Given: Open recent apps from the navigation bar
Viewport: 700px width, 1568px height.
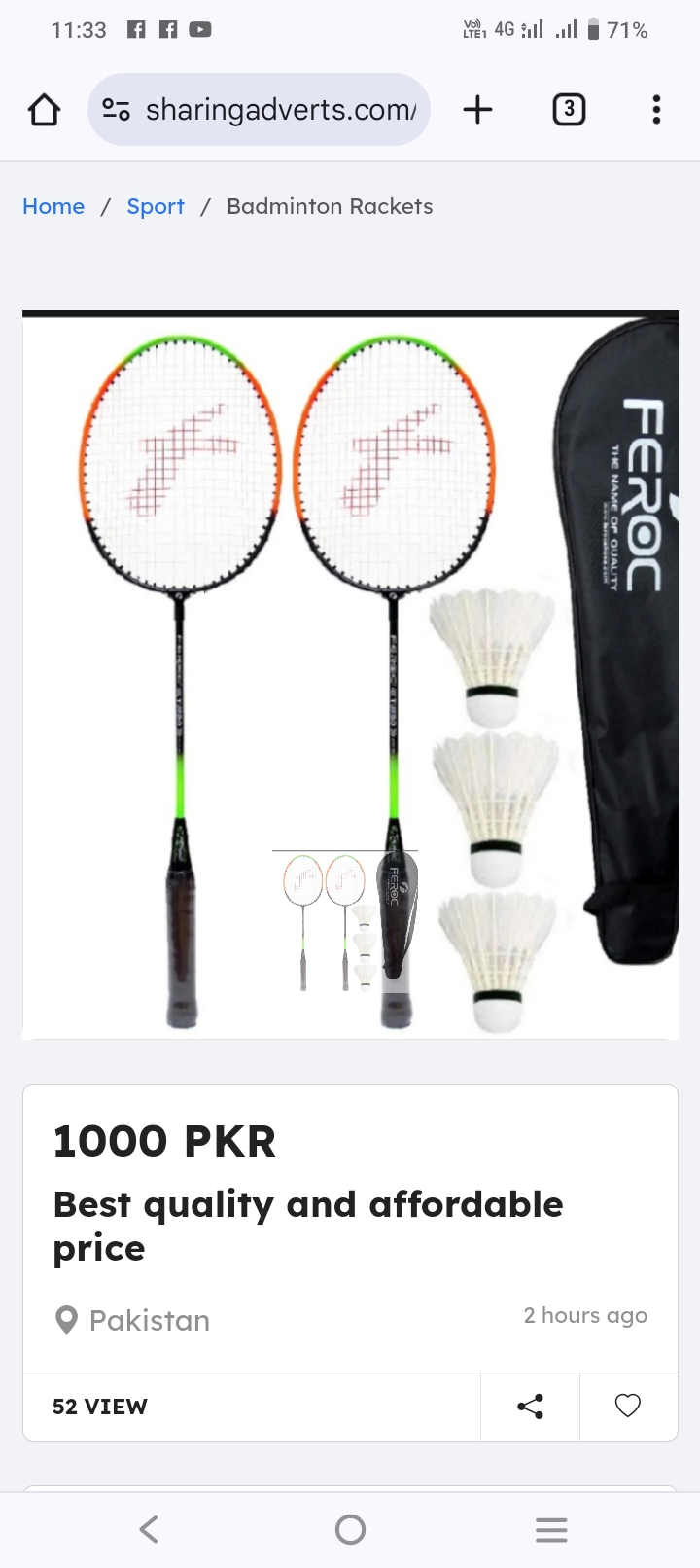Looking at the screenshot, I should point(551,1530).
